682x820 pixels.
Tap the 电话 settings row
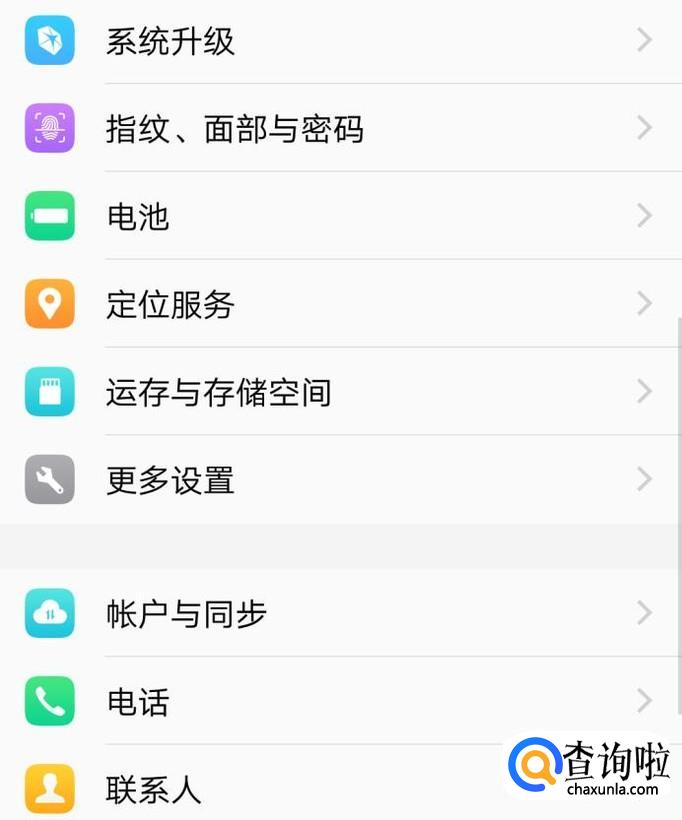(138, 701)
